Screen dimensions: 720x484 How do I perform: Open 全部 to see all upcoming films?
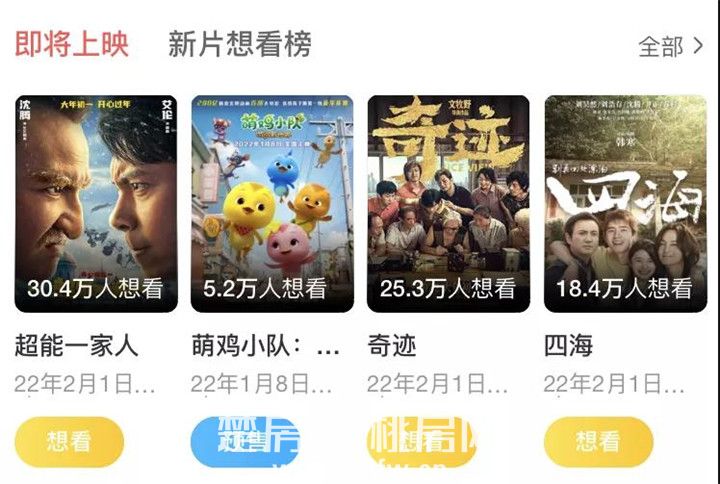coord(670,46)
